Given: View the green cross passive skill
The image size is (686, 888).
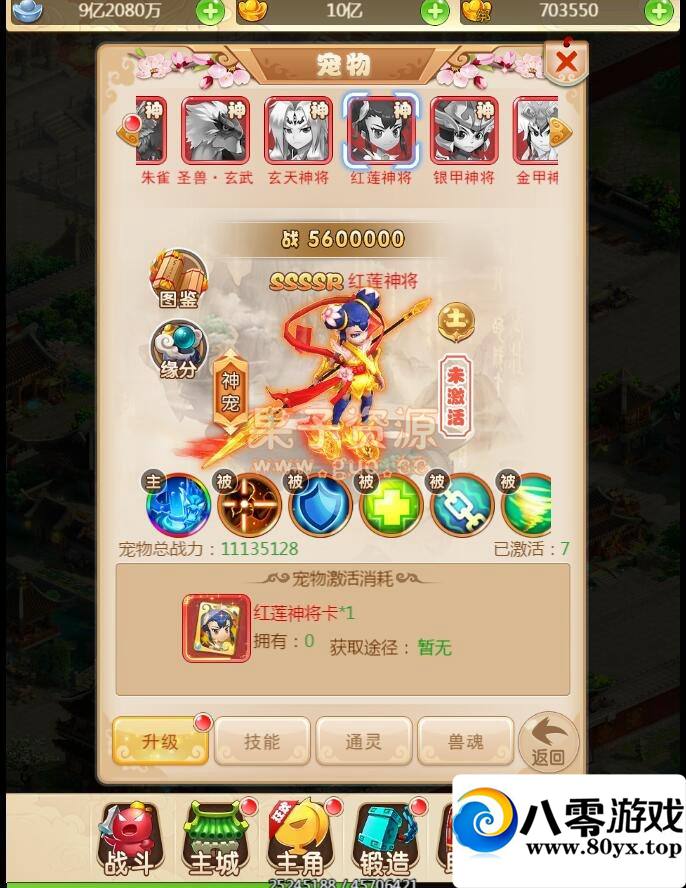Looking at the screenshot, I should (x=391, y=505).
